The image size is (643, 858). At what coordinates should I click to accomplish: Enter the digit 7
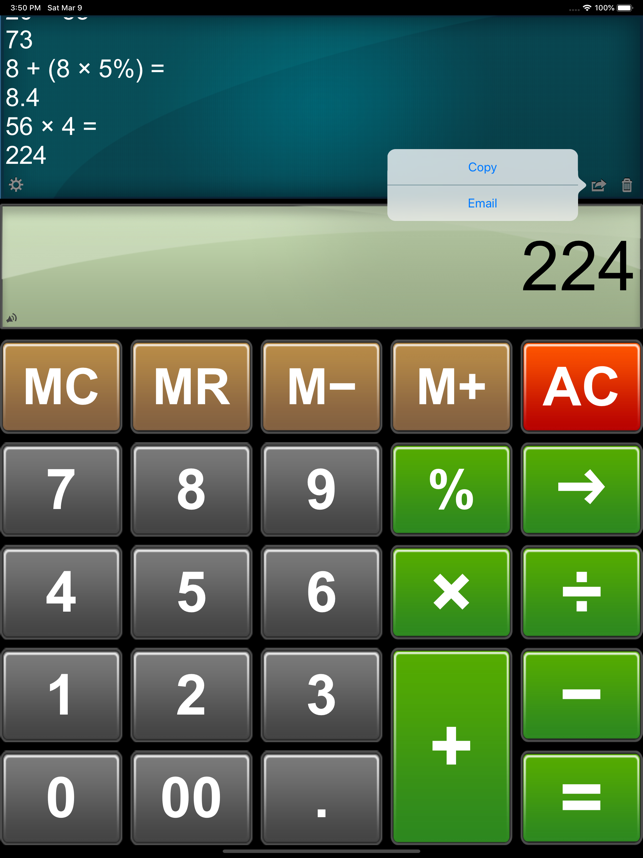61,490
